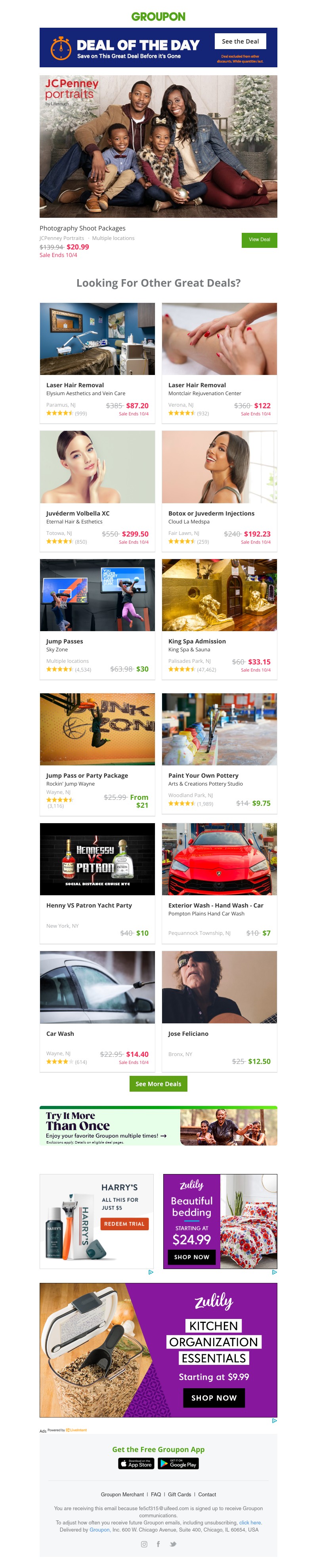Tap View Deal for Photography Shoot Packages
317x1568 pixels.
tap(259, 240)
